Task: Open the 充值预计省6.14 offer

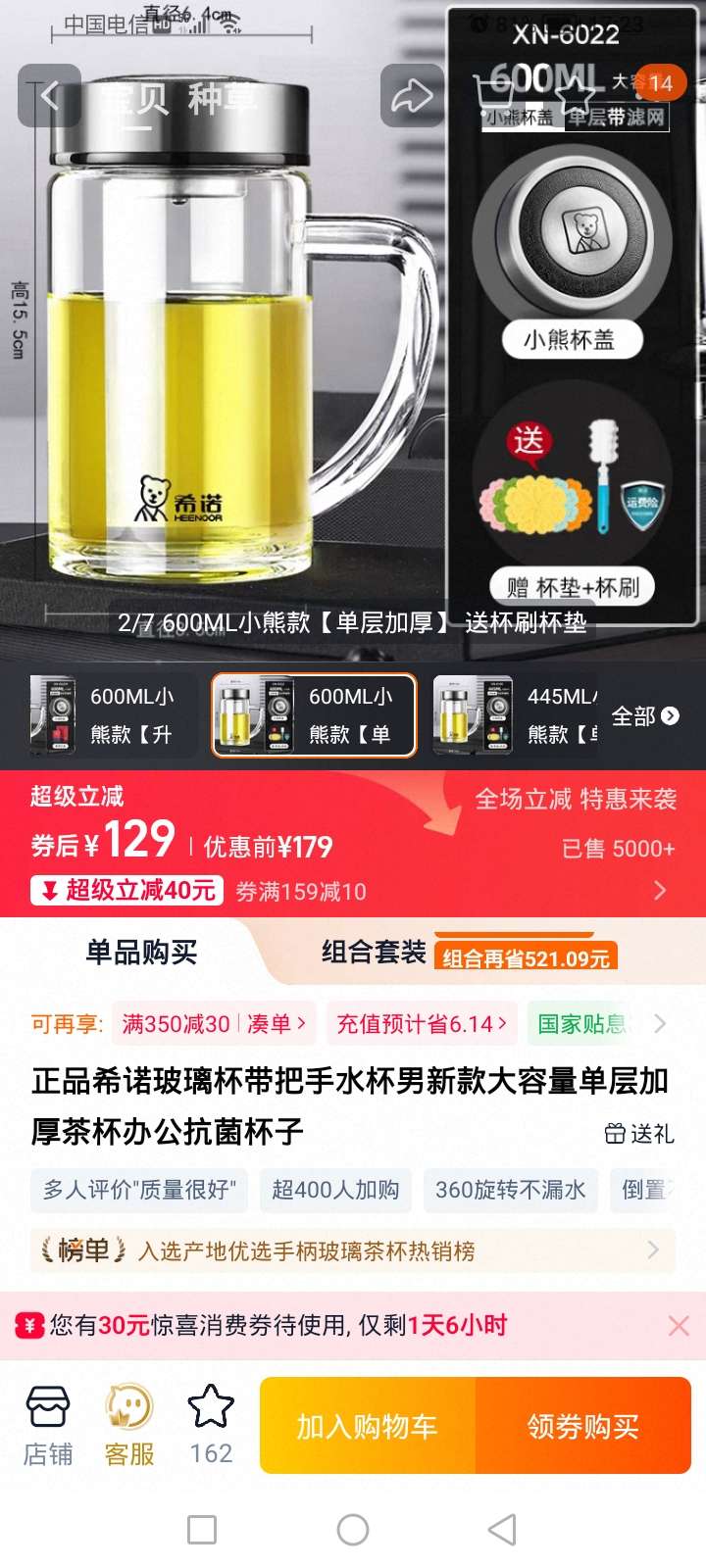Action: click(422, 1024)
